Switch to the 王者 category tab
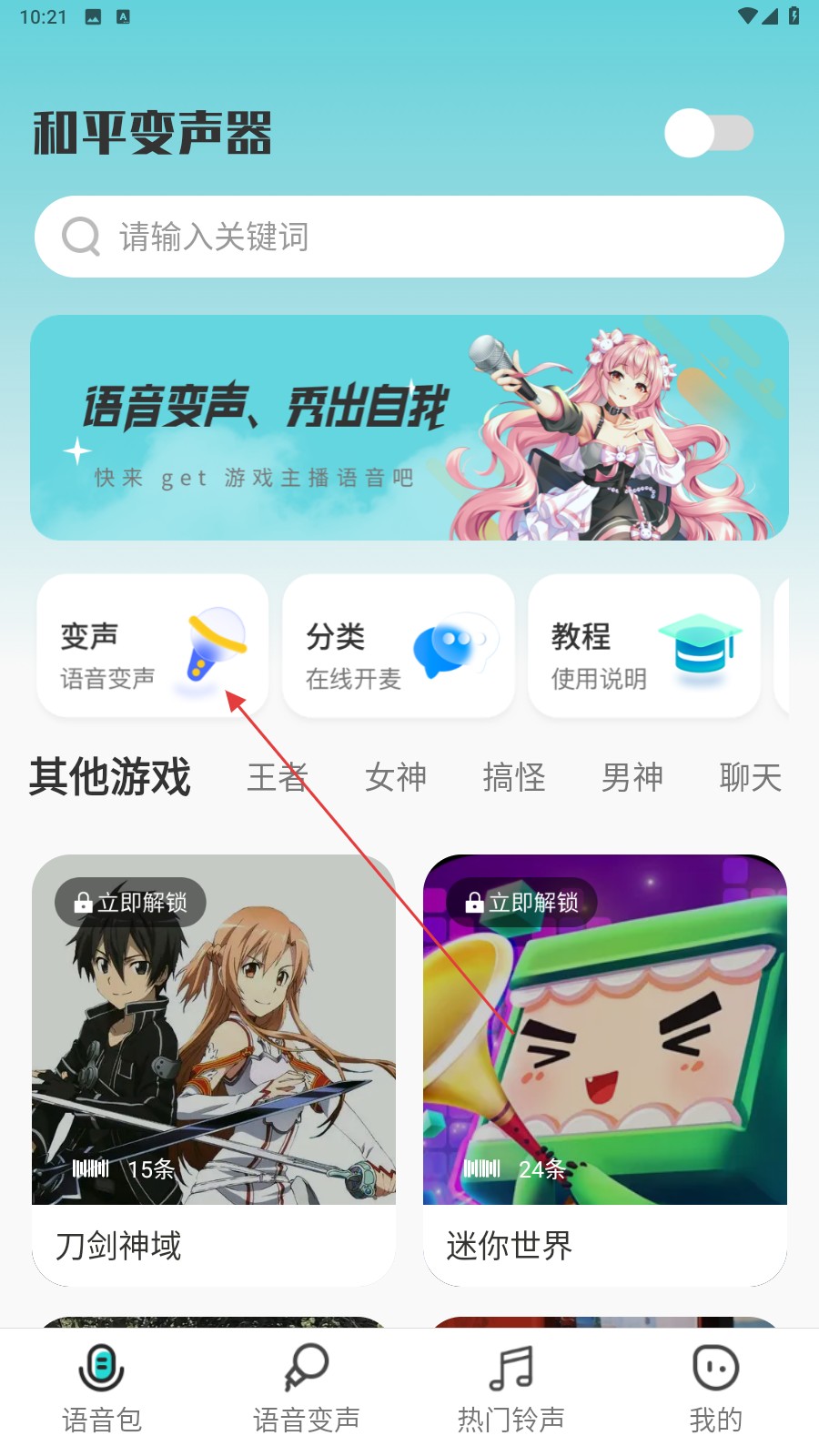Viewport: 819px width, 1456px height. 278,778
